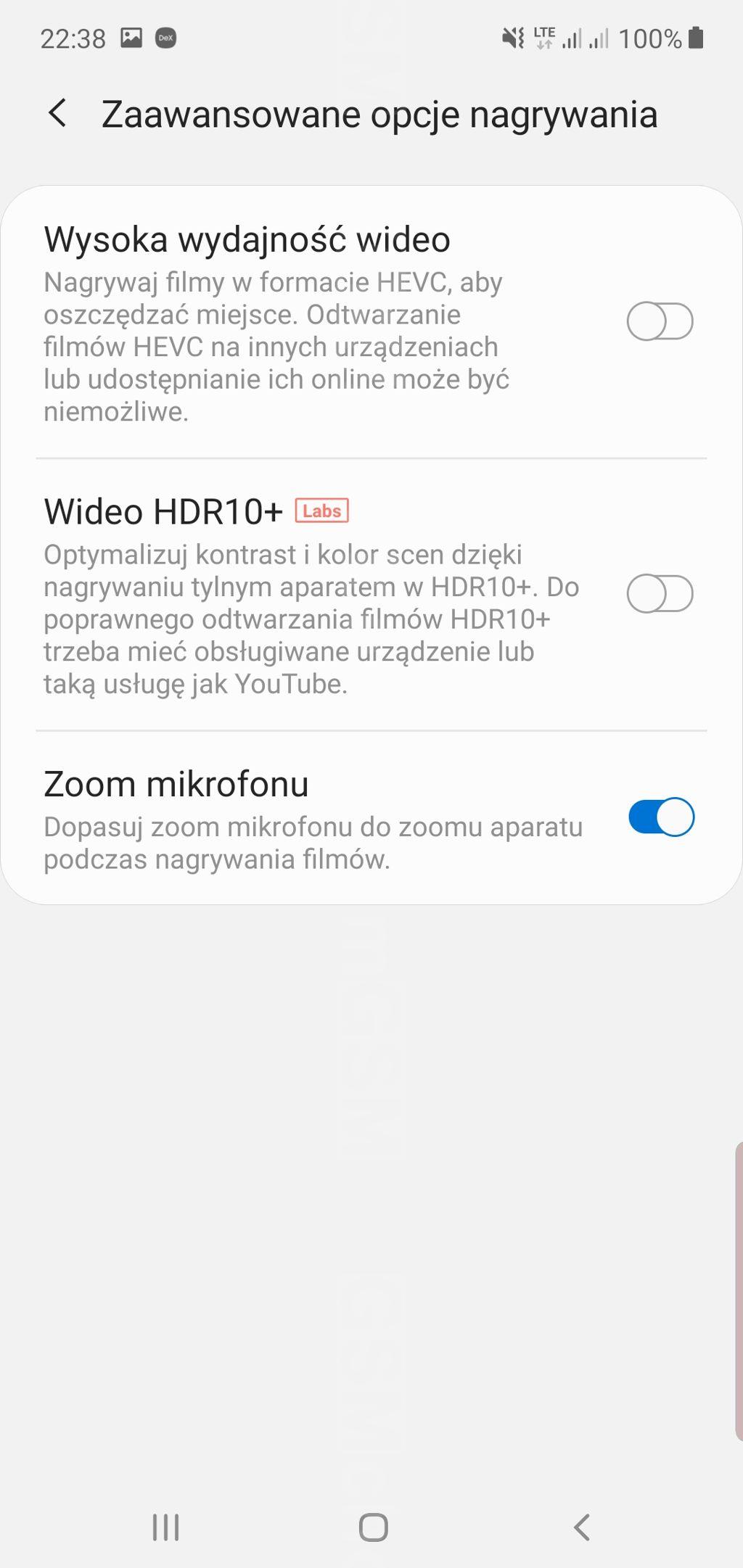Tap the system home button
Image resolution: width=743 pixels, height=1568 pixels.
[x=373, y=1527]
